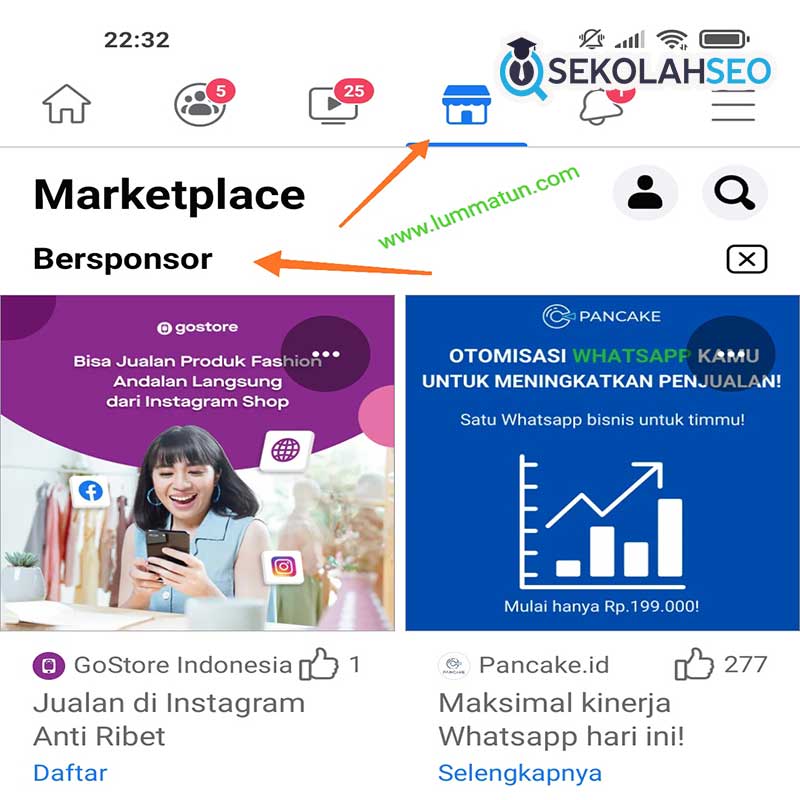Tap the Daftar link
Image resolution: width=800 pixels, height=800 pixels.
[70, 773]
